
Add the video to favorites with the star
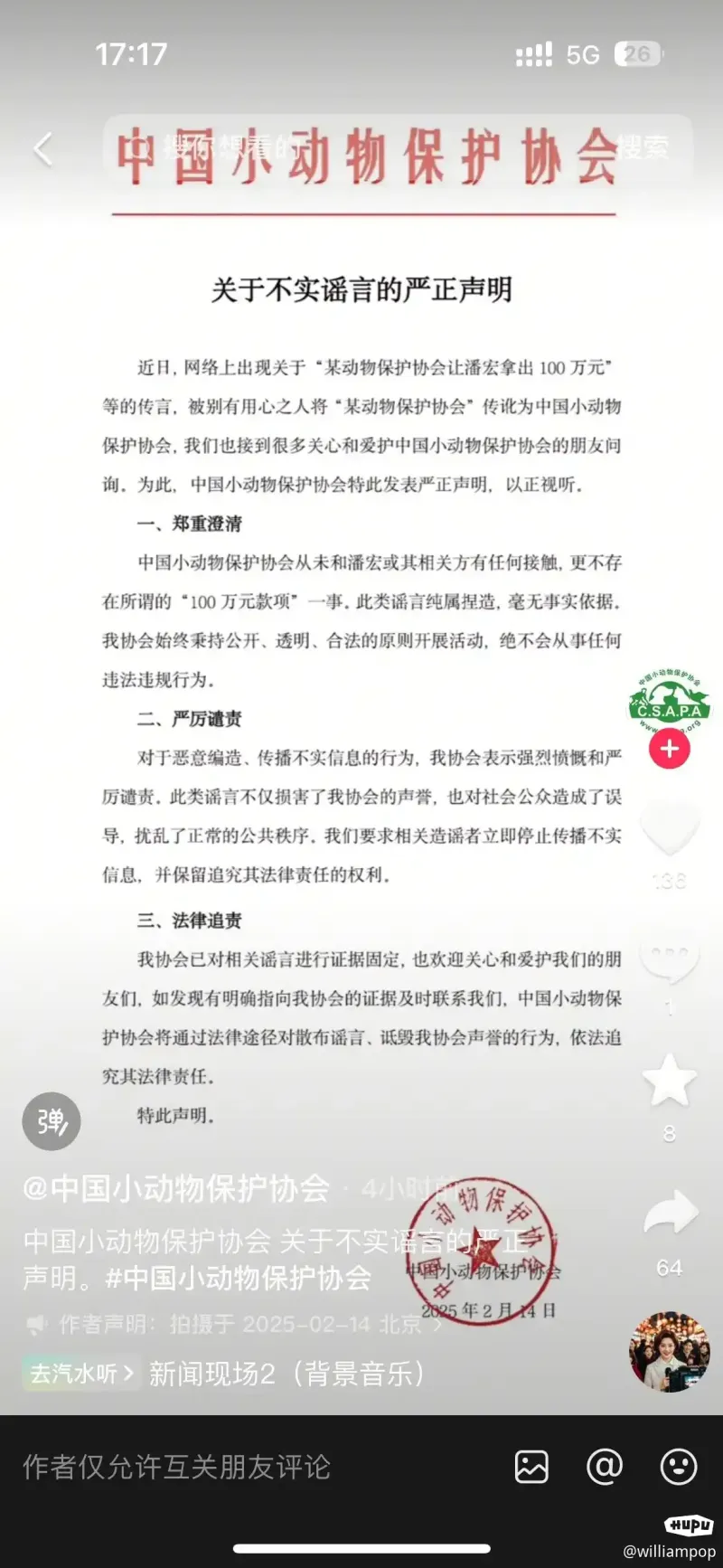point(670,1081)
